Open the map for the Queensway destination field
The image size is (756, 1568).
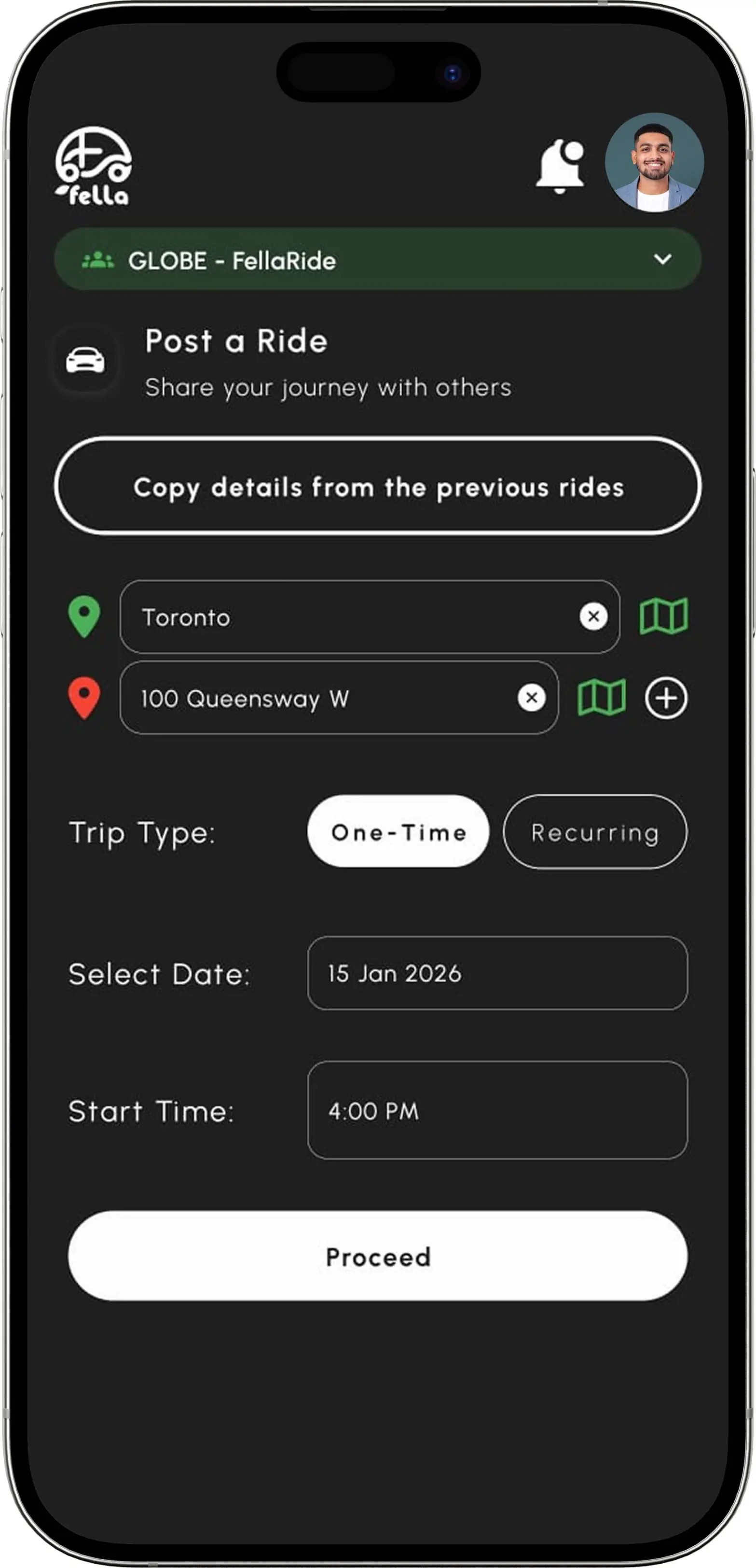[603, 698]
